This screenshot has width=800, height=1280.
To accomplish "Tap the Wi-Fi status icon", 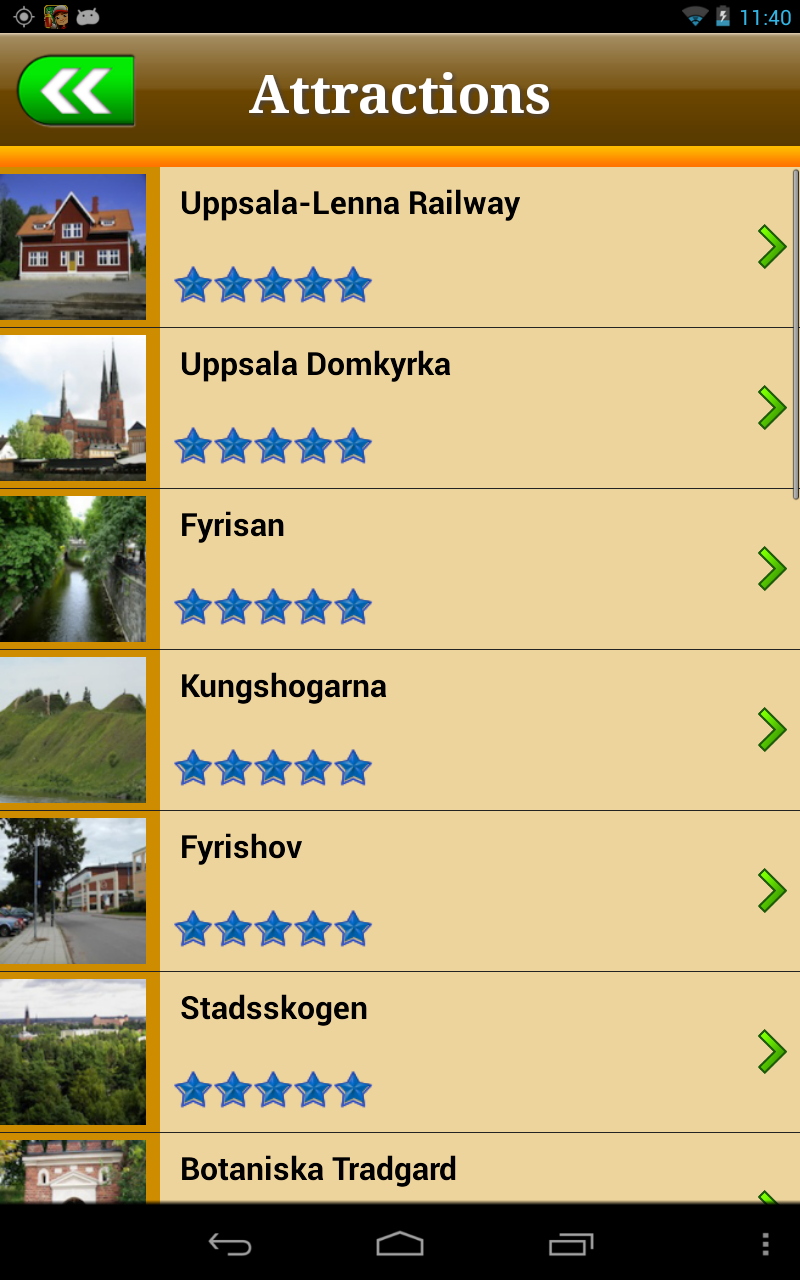I will tap(693, 15).
